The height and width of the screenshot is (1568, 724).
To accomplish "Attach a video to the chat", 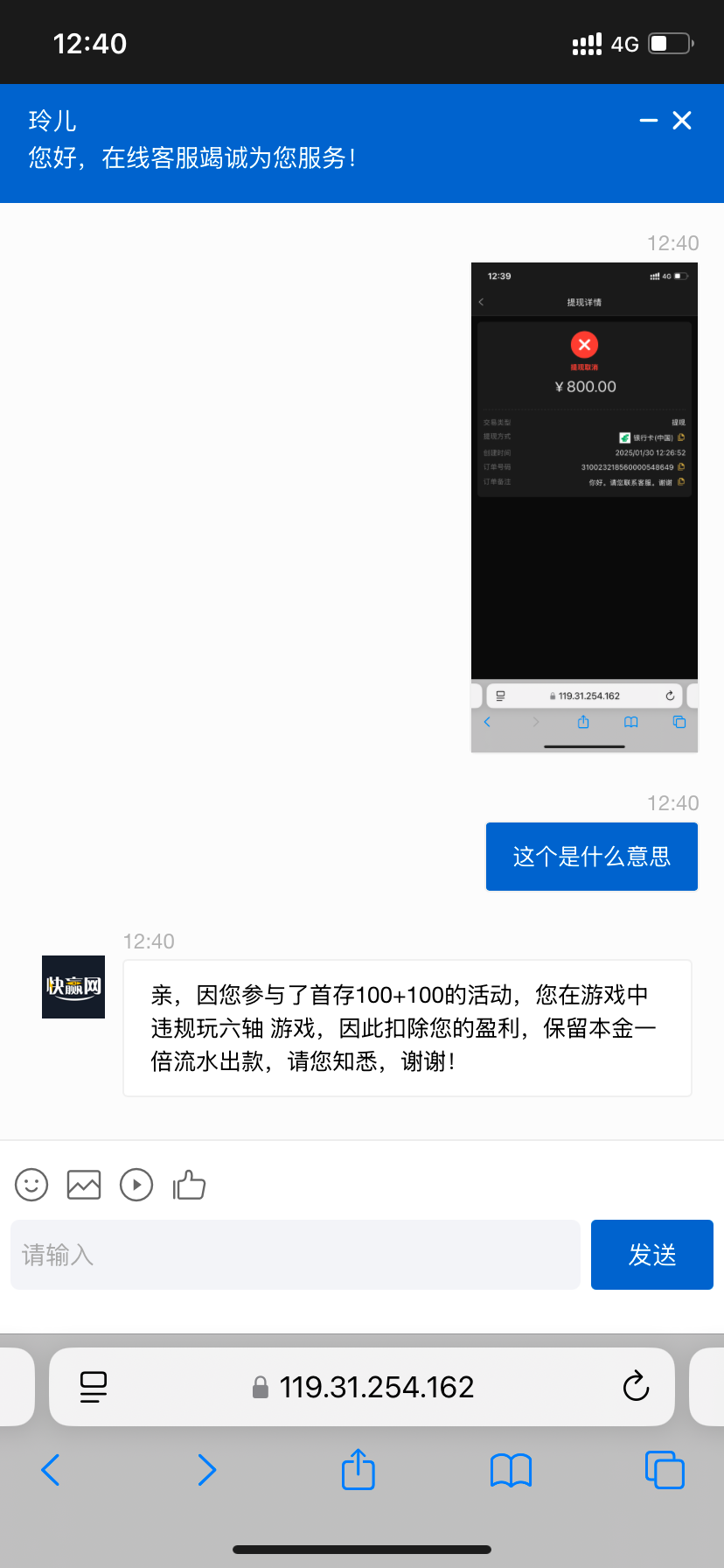I will coord(136,1185).
